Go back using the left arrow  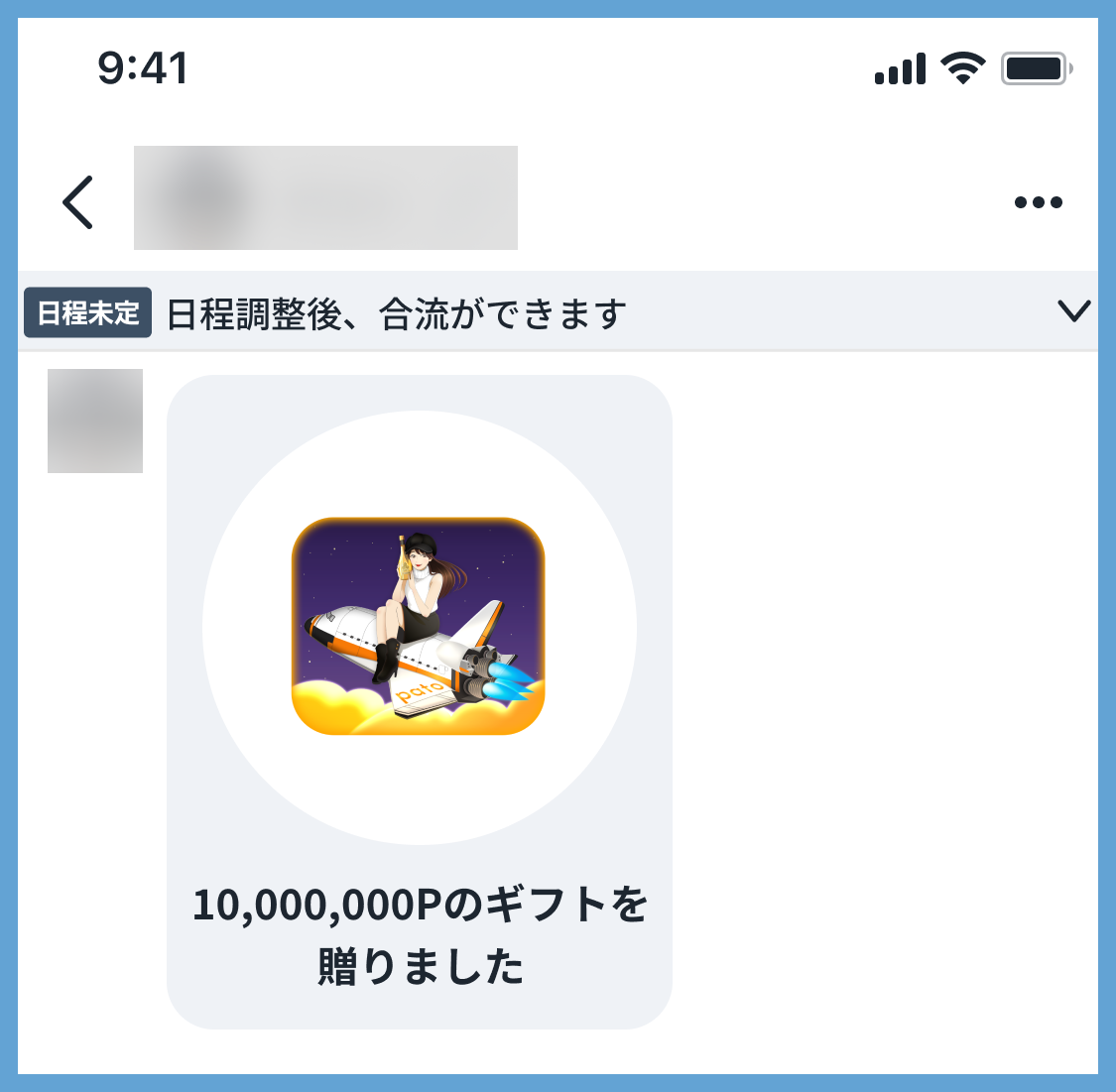[x=78, y=202]
